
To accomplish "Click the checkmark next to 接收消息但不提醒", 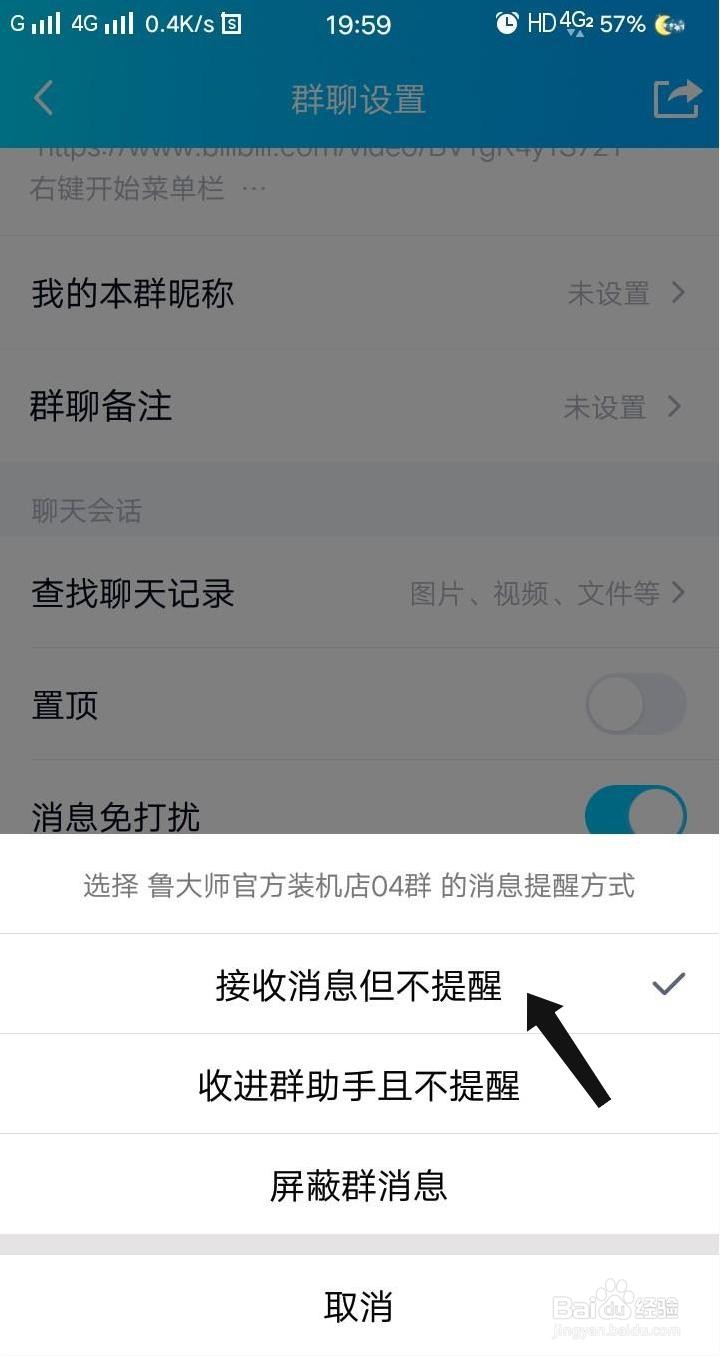I will click(x=668, y=983).
